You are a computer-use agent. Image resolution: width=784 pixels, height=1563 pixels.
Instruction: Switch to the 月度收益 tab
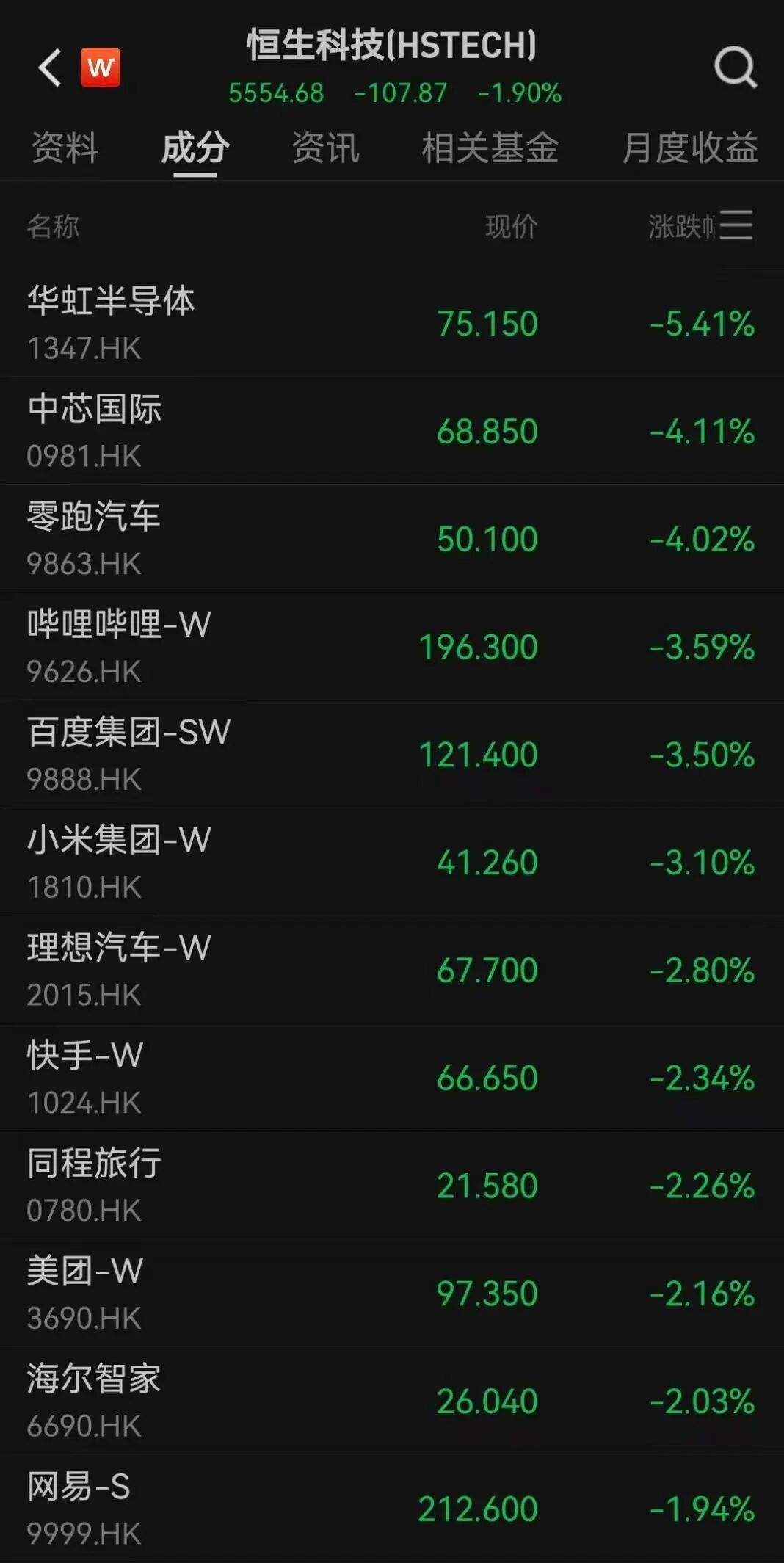689,148
